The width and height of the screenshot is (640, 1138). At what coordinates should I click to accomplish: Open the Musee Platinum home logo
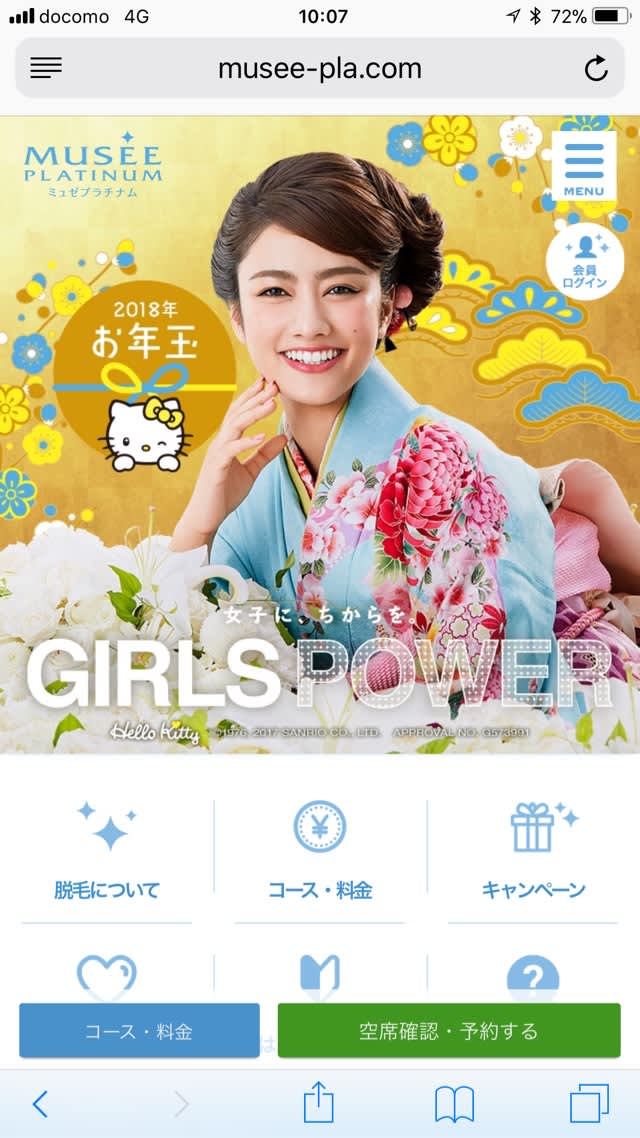92,166
